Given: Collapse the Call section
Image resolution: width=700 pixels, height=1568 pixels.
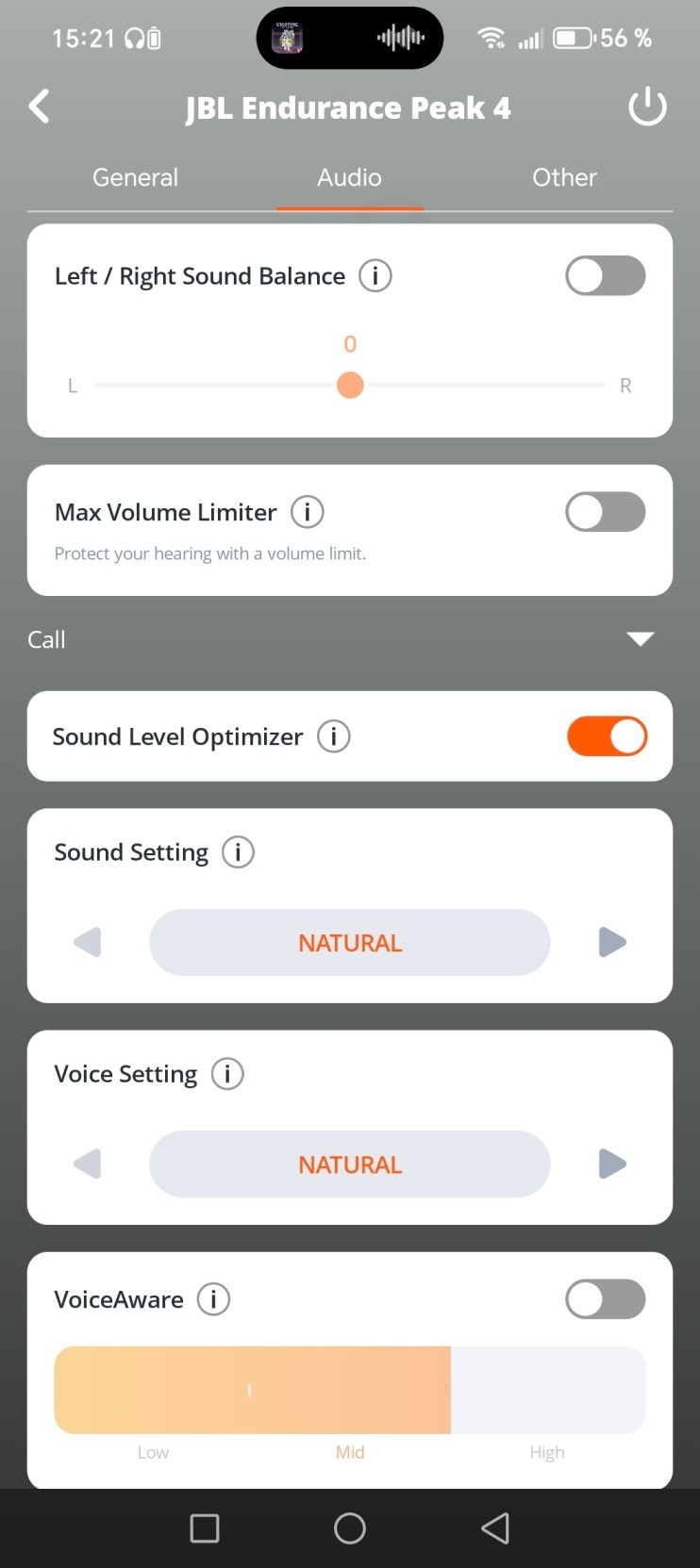Looking at the screenshot, I should coord(641,639).
